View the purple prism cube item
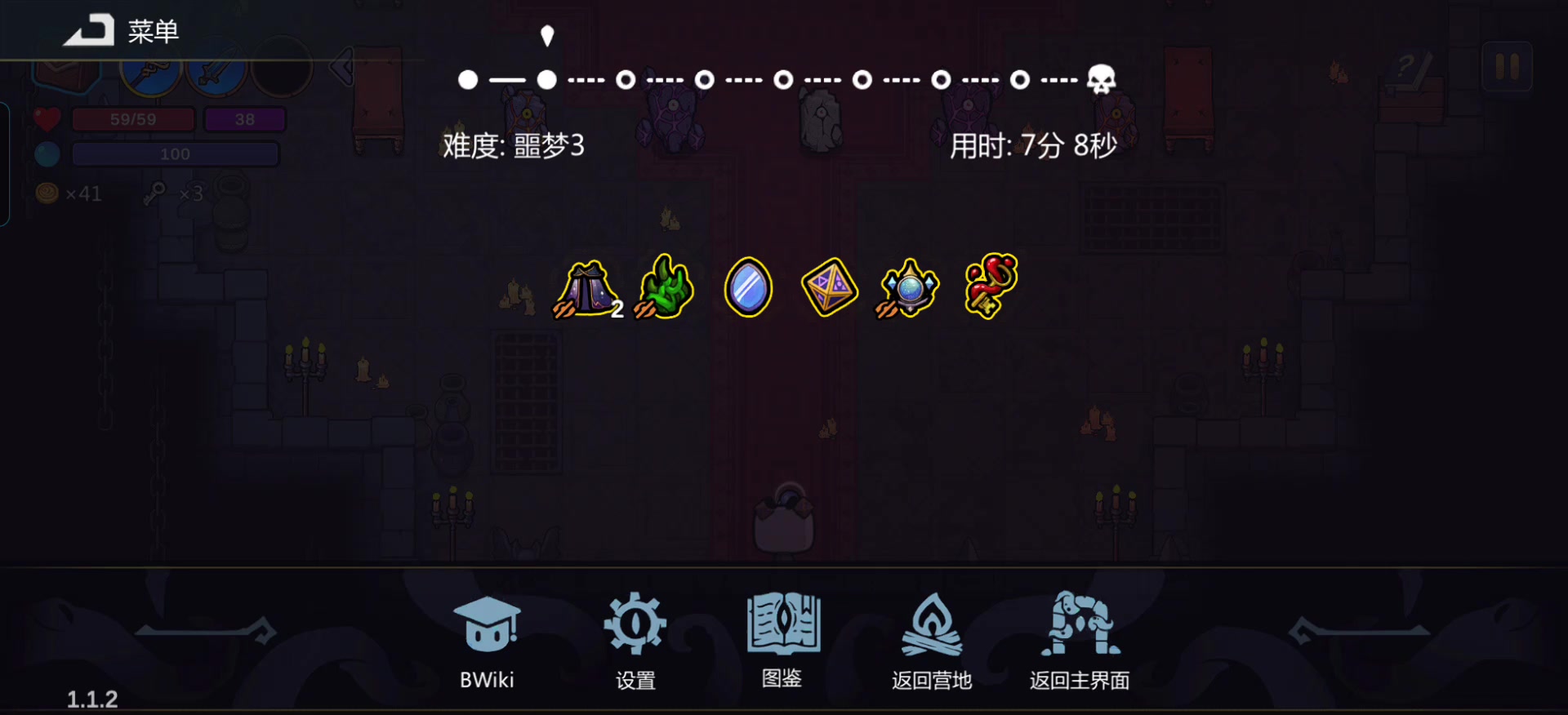Image resolution: width=1568 pixels, height=715 pixels. 829,287
